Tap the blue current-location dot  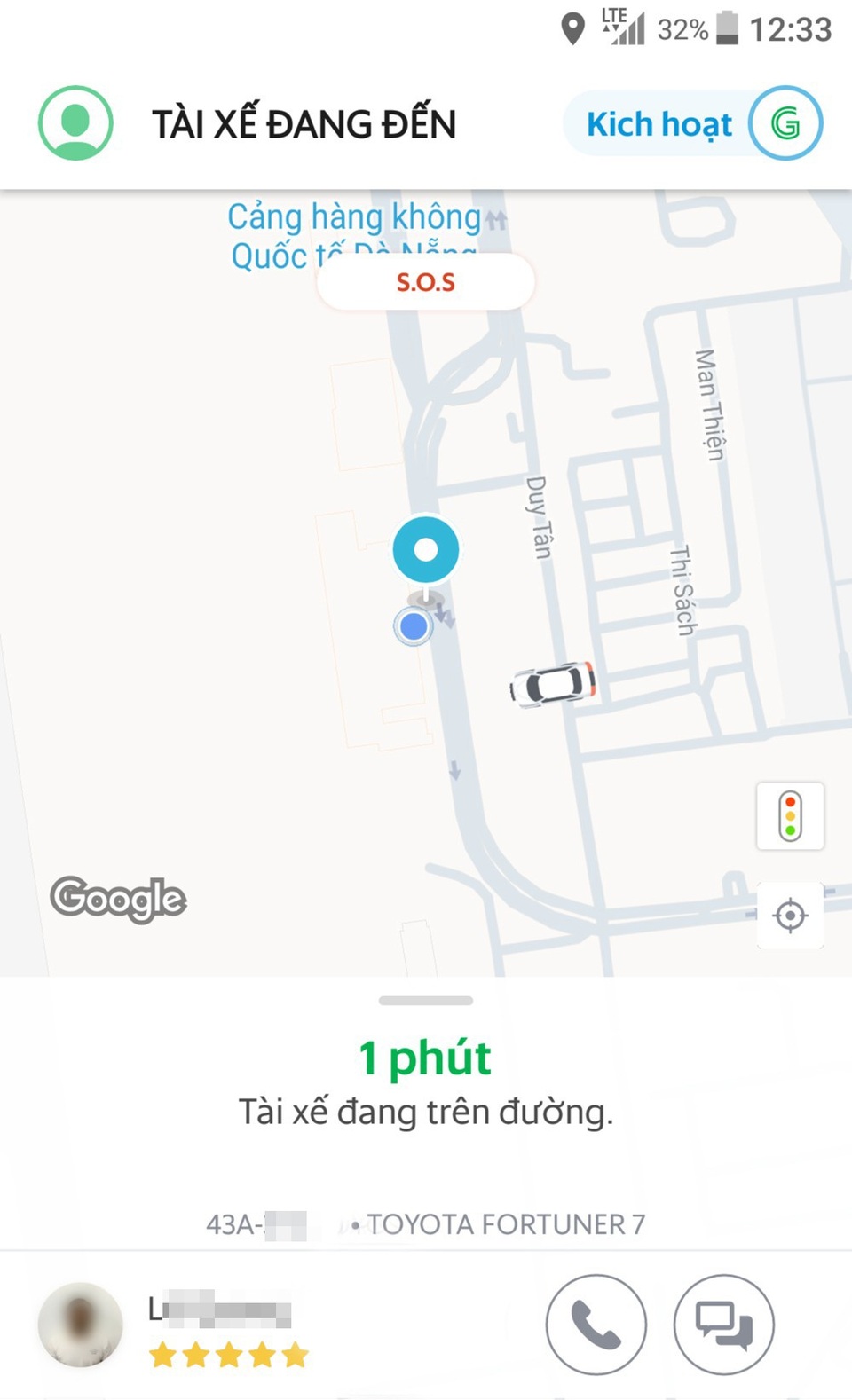point(412,625)
